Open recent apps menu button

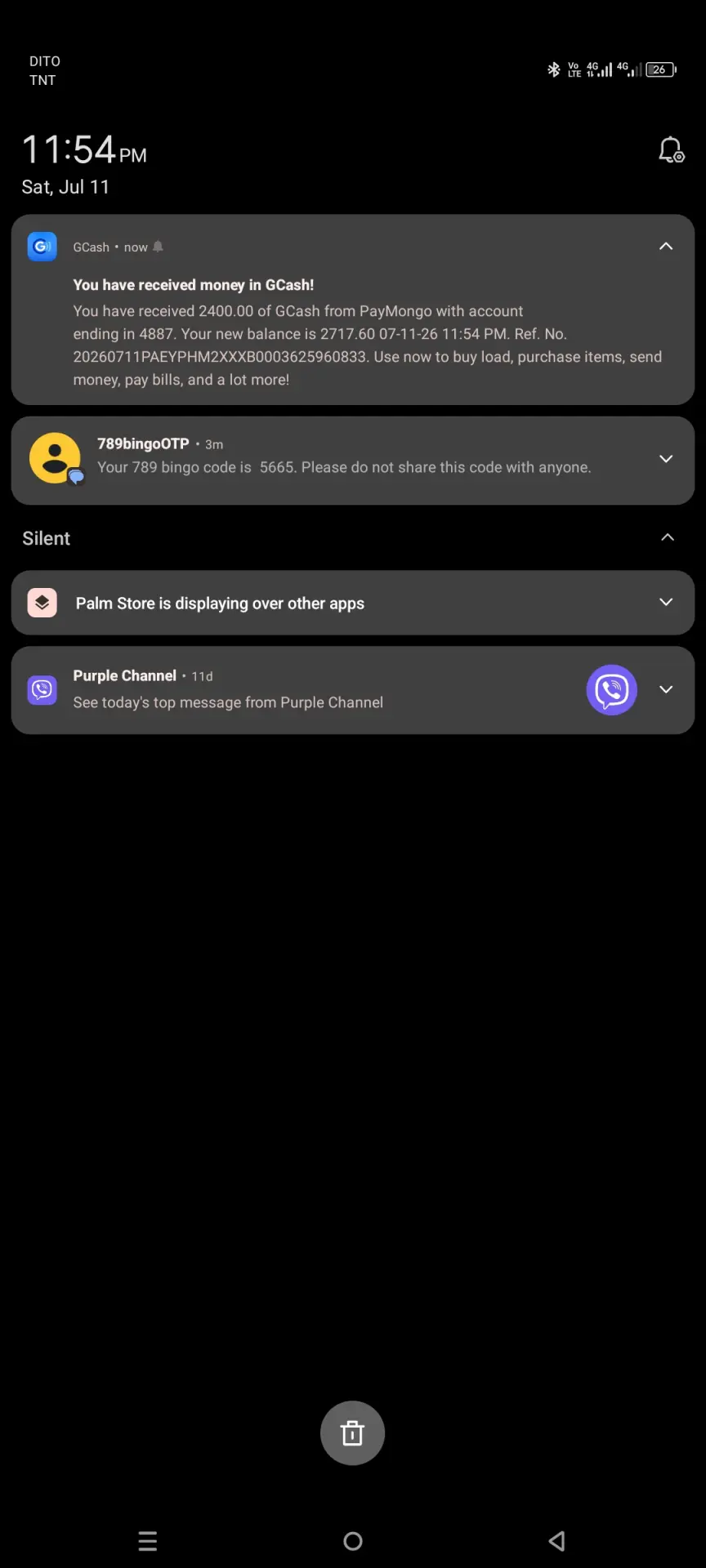148,1541
